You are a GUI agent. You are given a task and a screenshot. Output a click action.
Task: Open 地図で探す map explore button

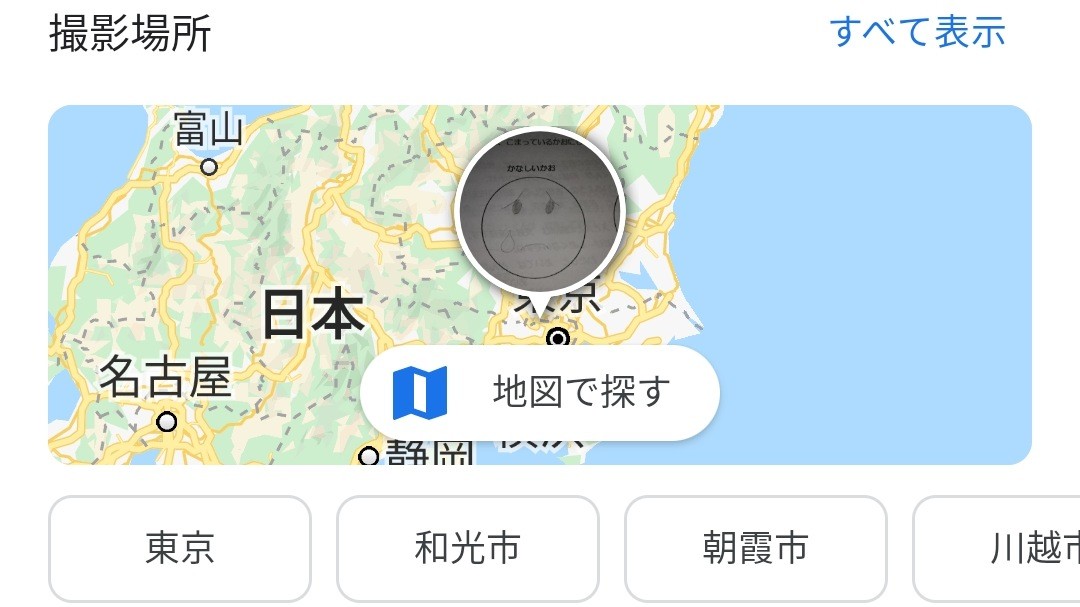(540, 393)
